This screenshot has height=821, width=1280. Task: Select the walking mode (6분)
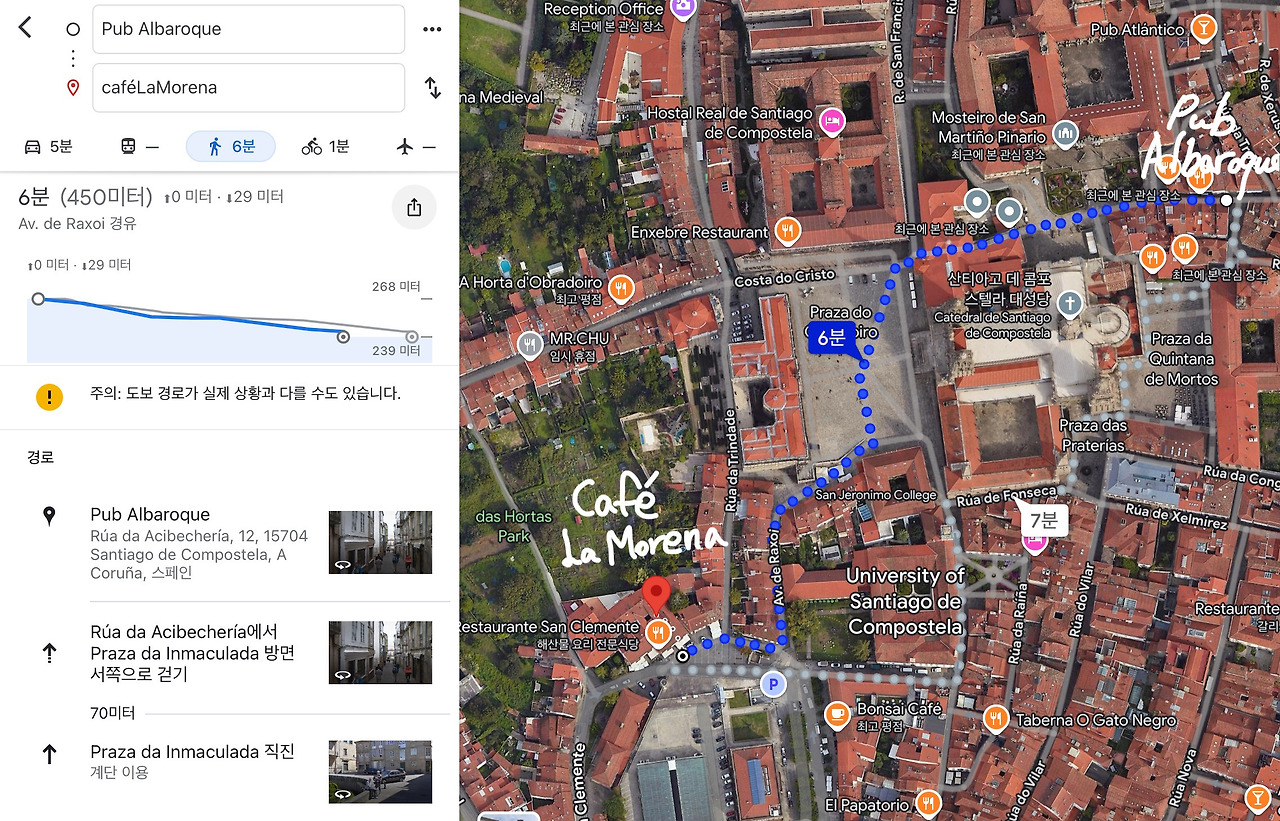pos(231,147)
